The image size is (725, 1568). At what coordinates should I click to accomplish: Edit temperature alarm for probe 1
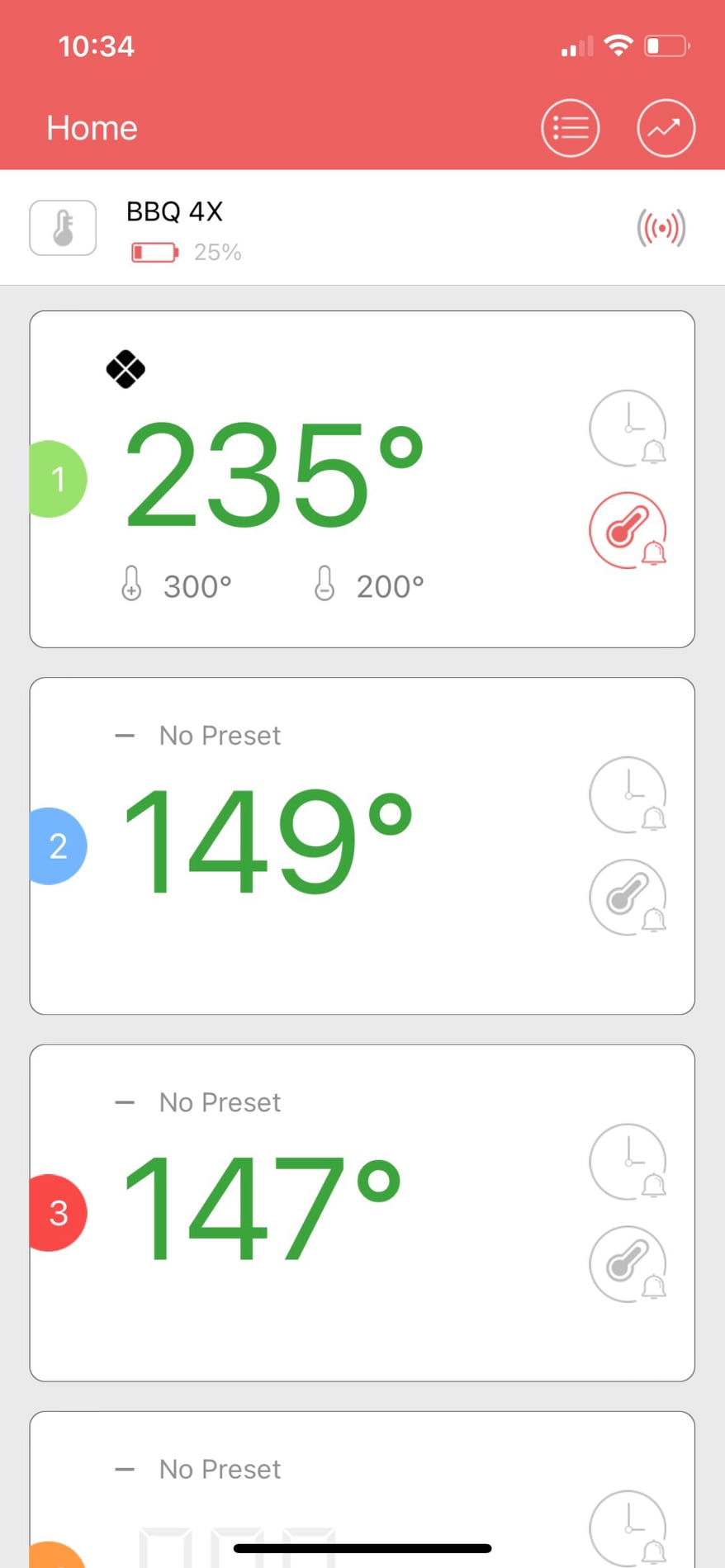click(x=628, y=530)
